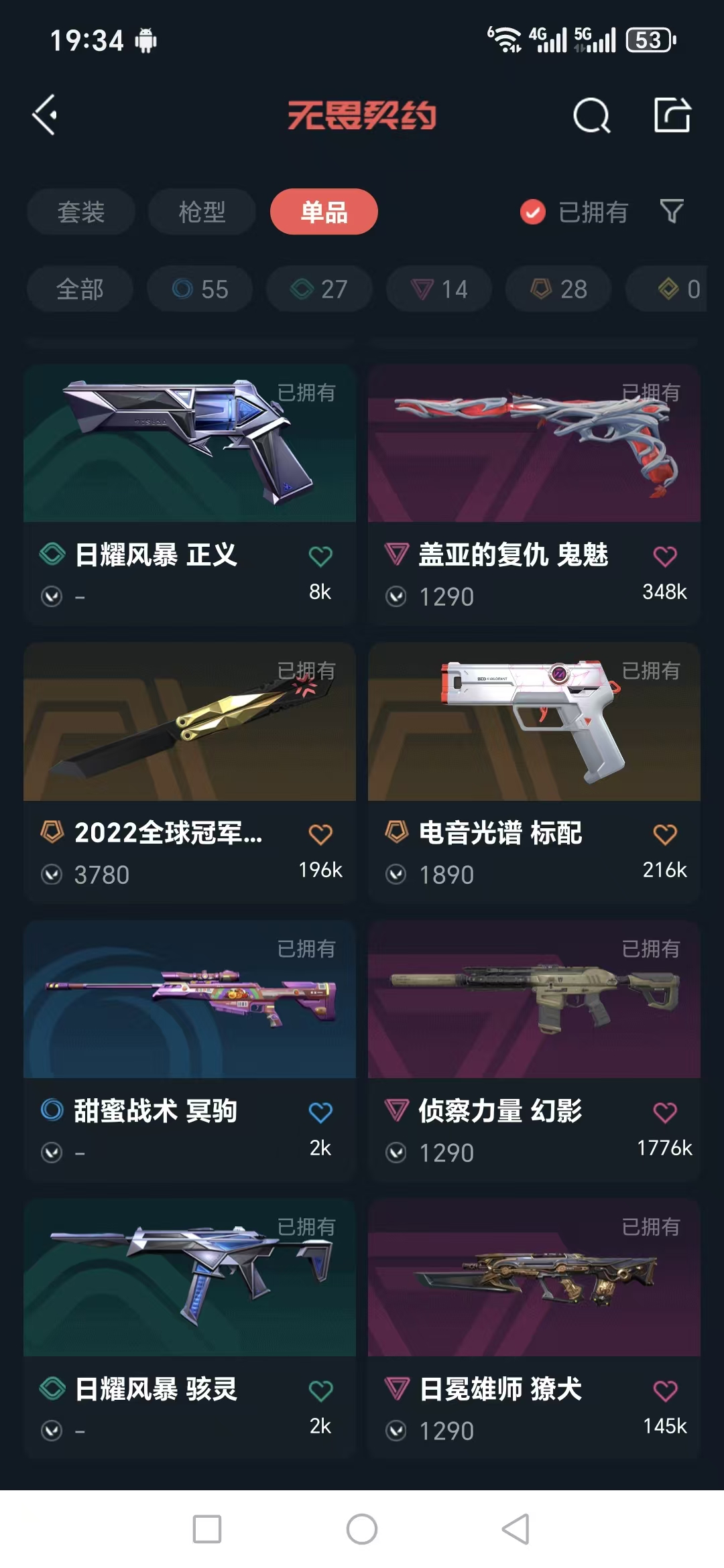Toggle the heart on 日耀风暴 正义
Image resolution: width=724 pixels, height=1568 pixels.
coord(320,555)
